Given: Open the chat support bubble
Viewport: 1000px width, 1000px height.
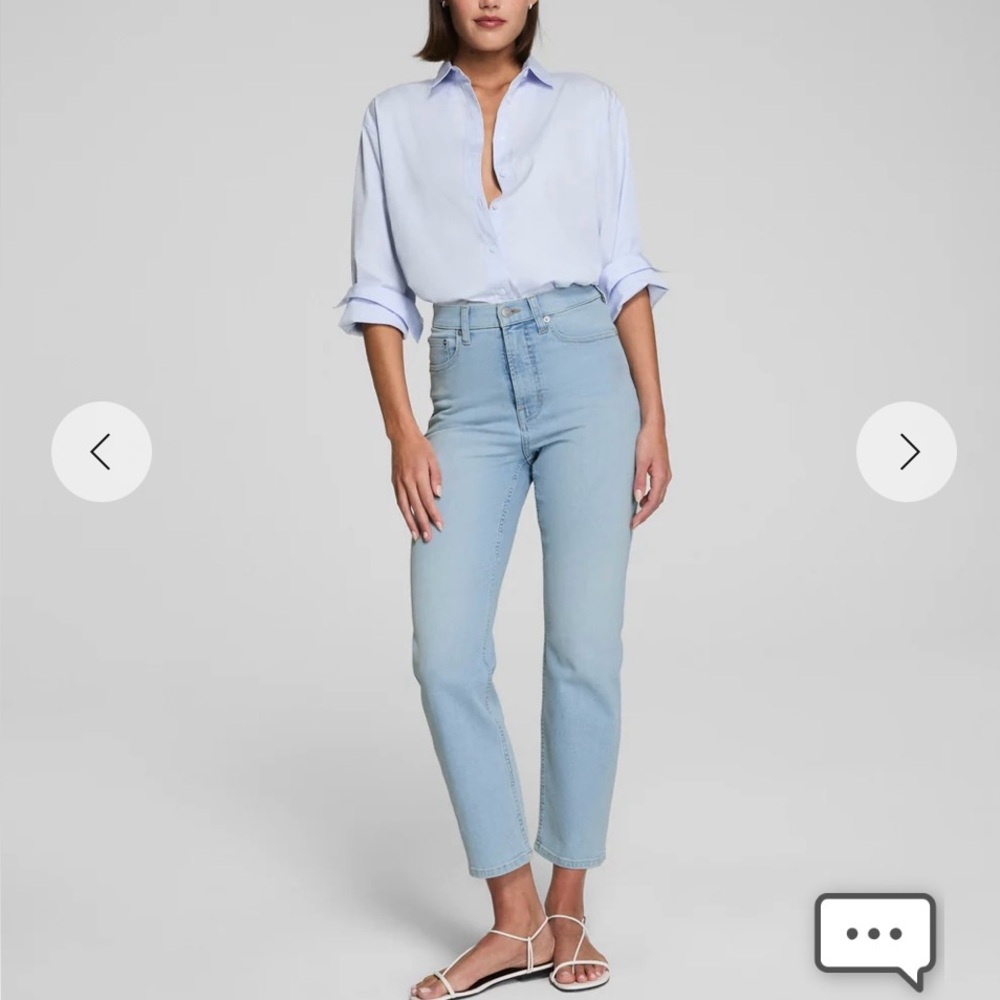Looking at the screenshot, I should (x=875, y=939).
